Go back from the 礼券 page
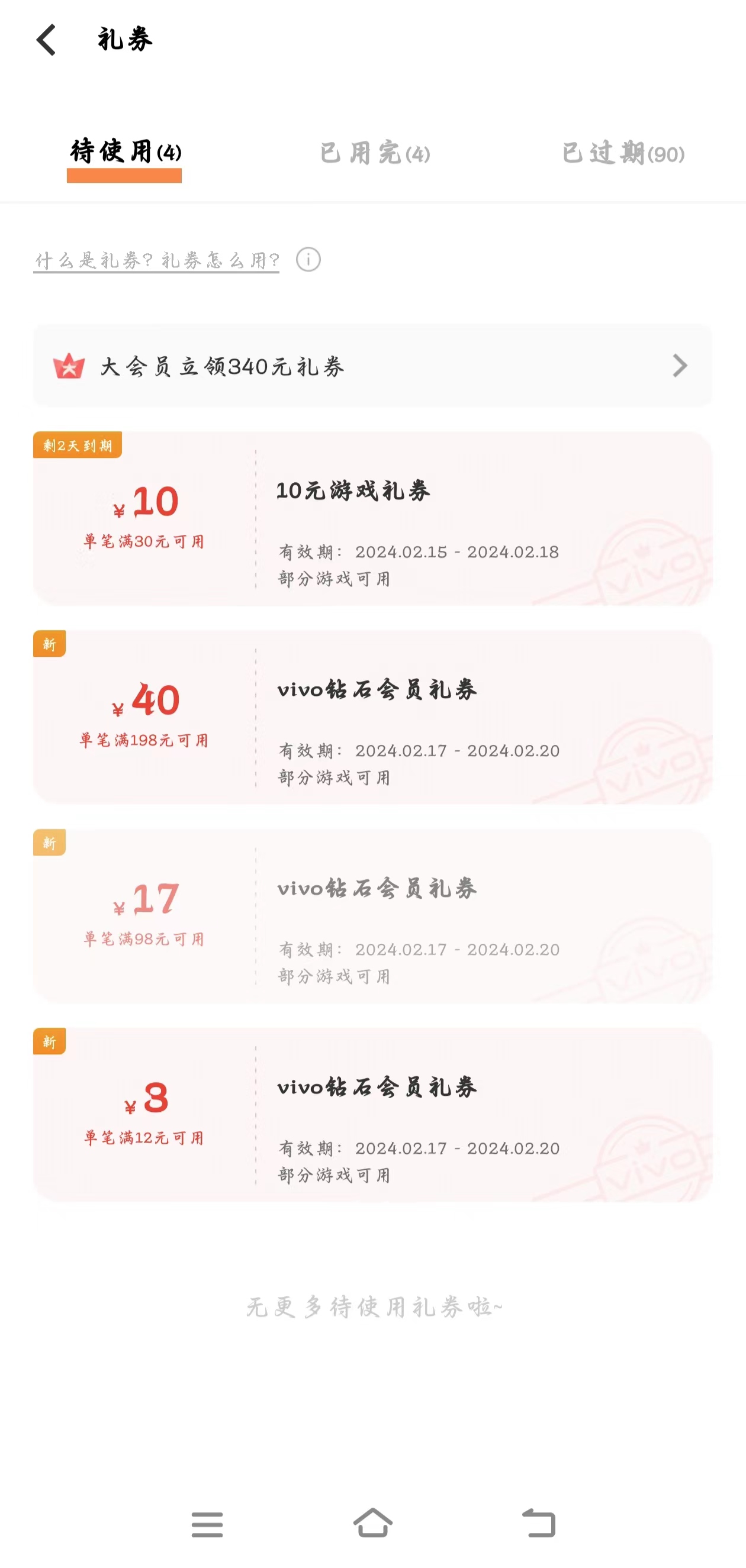The height and width of the screenshot is (1568, 746). (46, 40)
